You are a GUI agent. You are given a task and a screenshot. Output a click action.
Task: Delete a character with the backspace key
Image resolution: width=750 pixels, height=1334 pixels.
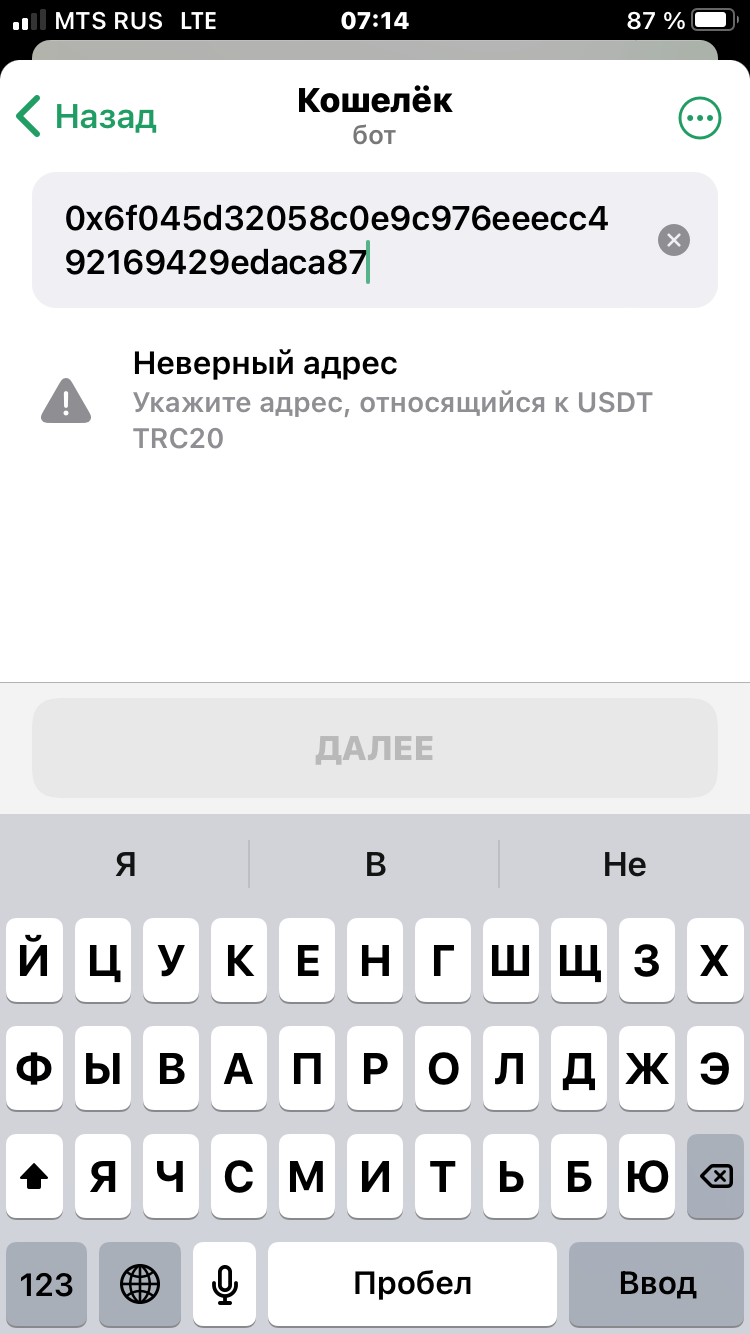coord(715,1177)
